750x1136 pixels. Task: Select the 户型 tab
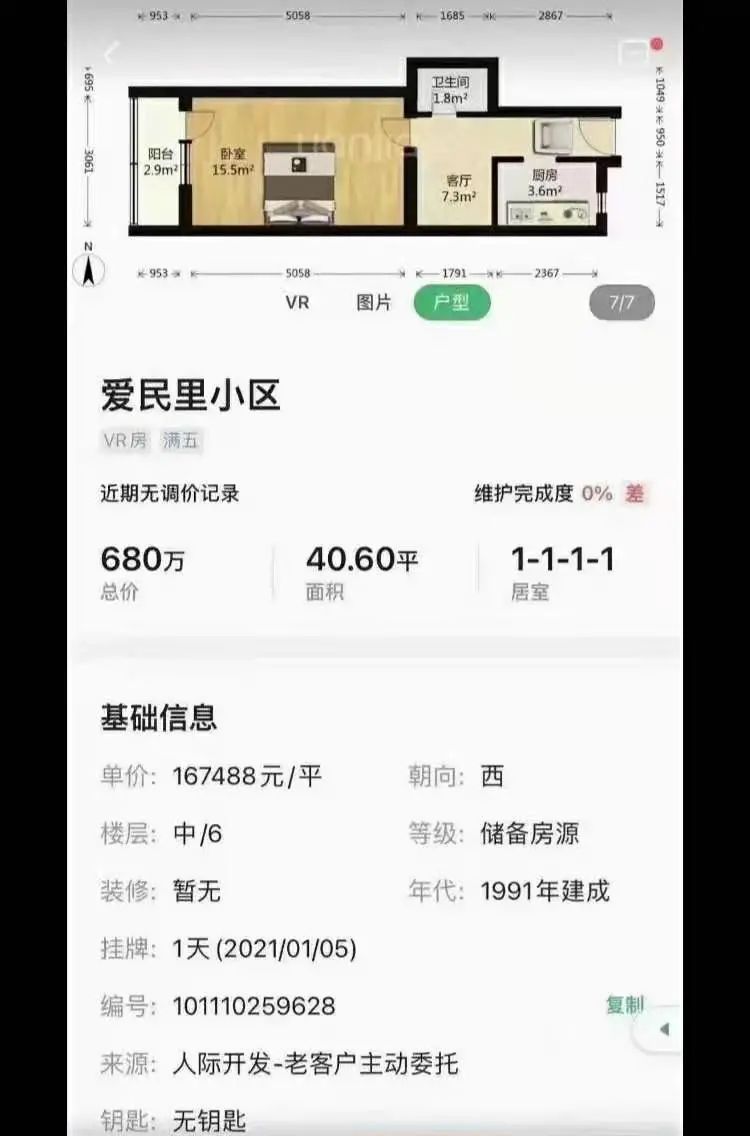click(451, 302)
